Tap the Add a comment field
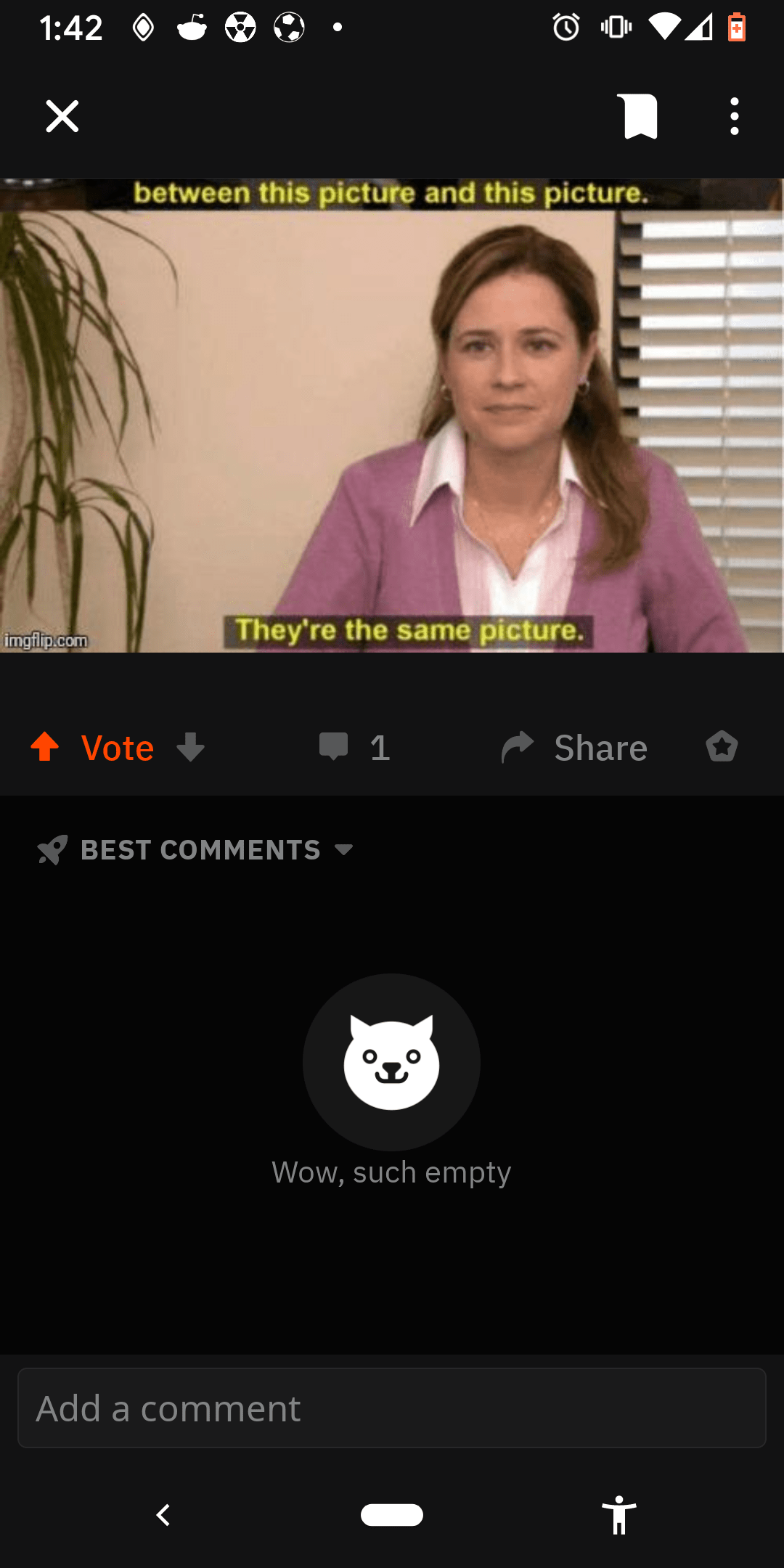The width and height of the screenshot is (784, 1568). pos(392,1408)
